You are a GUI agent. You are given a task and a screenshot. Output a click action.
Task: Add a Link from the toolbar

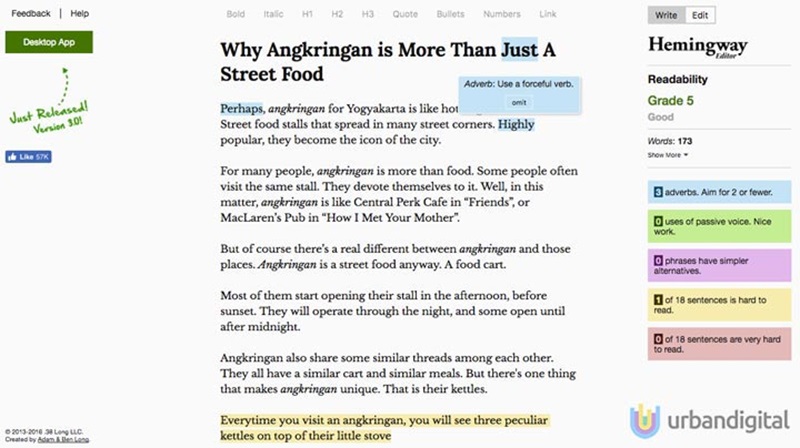pos(548,15)
